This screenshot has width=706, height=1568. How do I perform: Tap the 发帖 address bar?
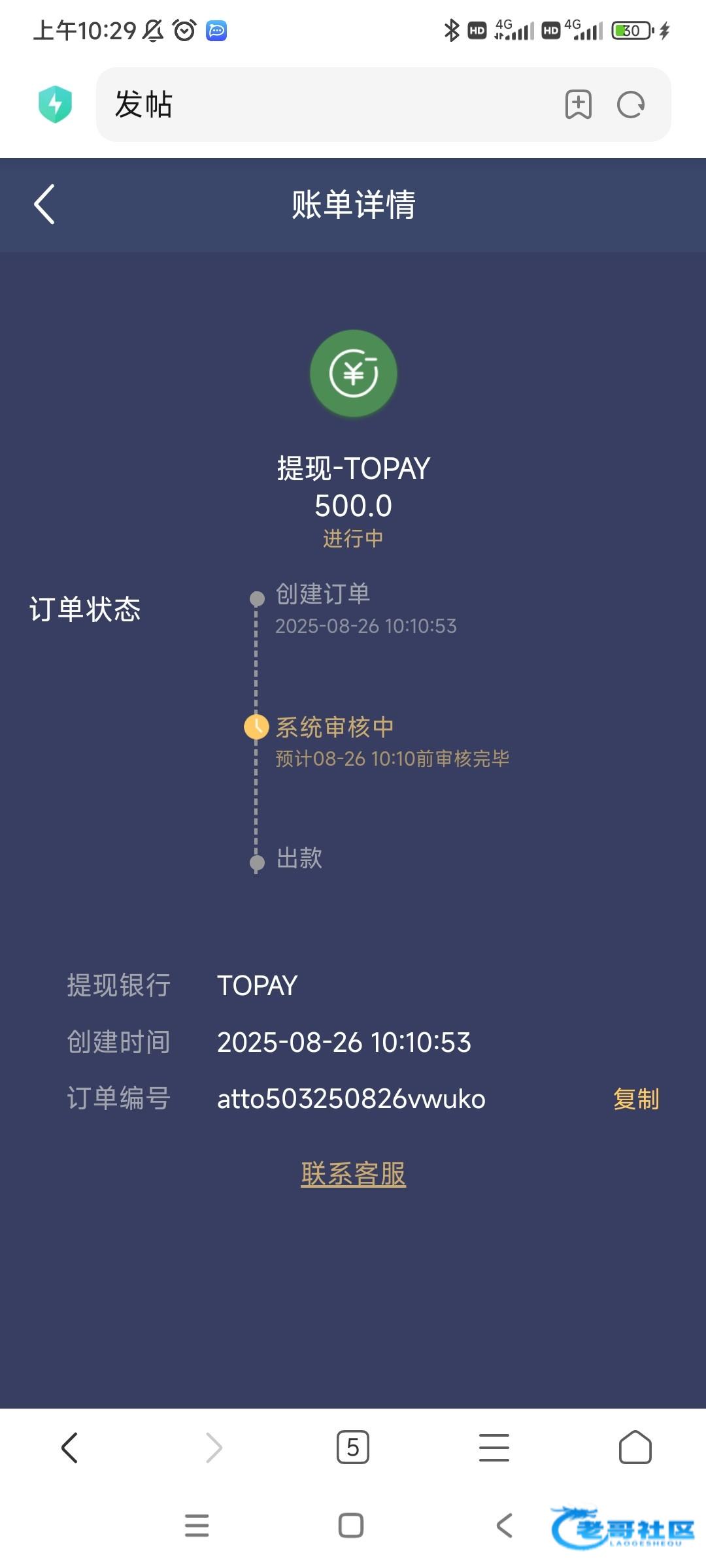pyautogui.click(x=327, y=105)
